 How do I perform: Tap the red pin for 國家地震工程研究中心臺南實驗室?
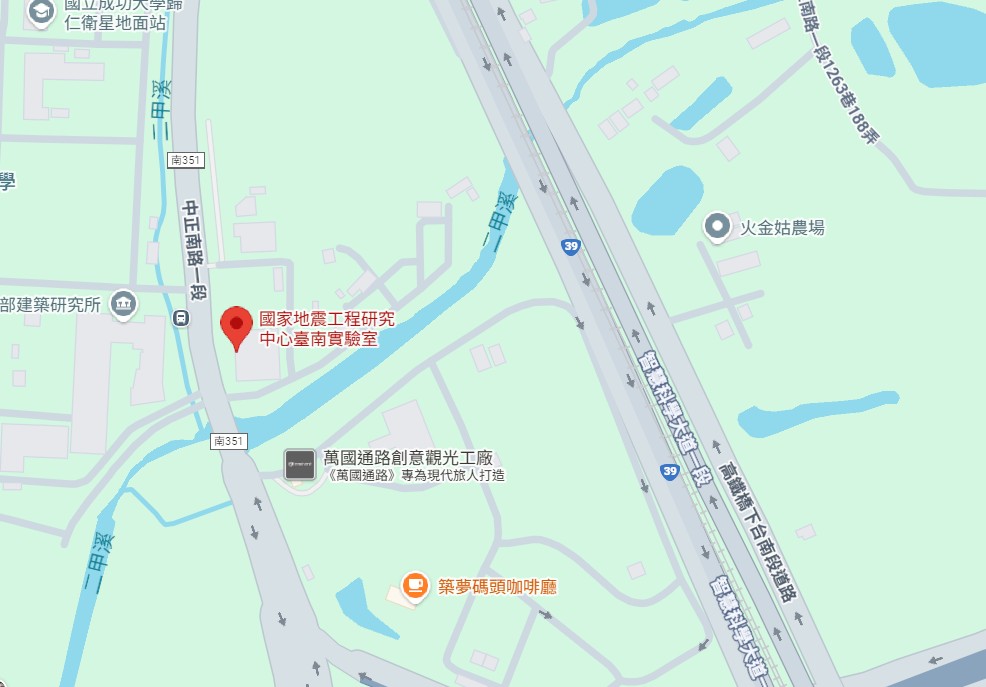[x=236, y=325]
